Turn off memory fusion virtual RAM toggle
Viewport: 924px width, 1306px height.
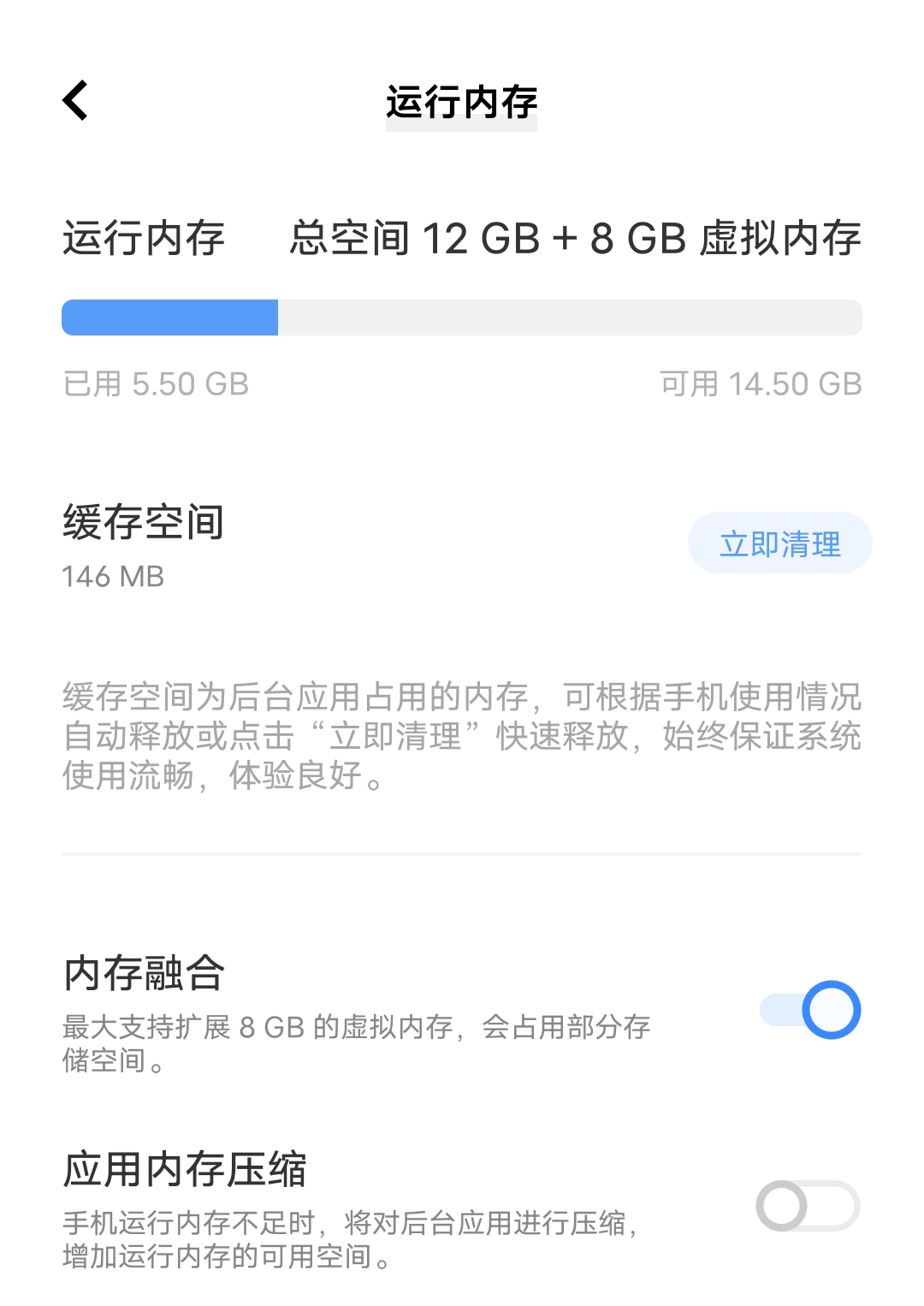[811, 1010]
